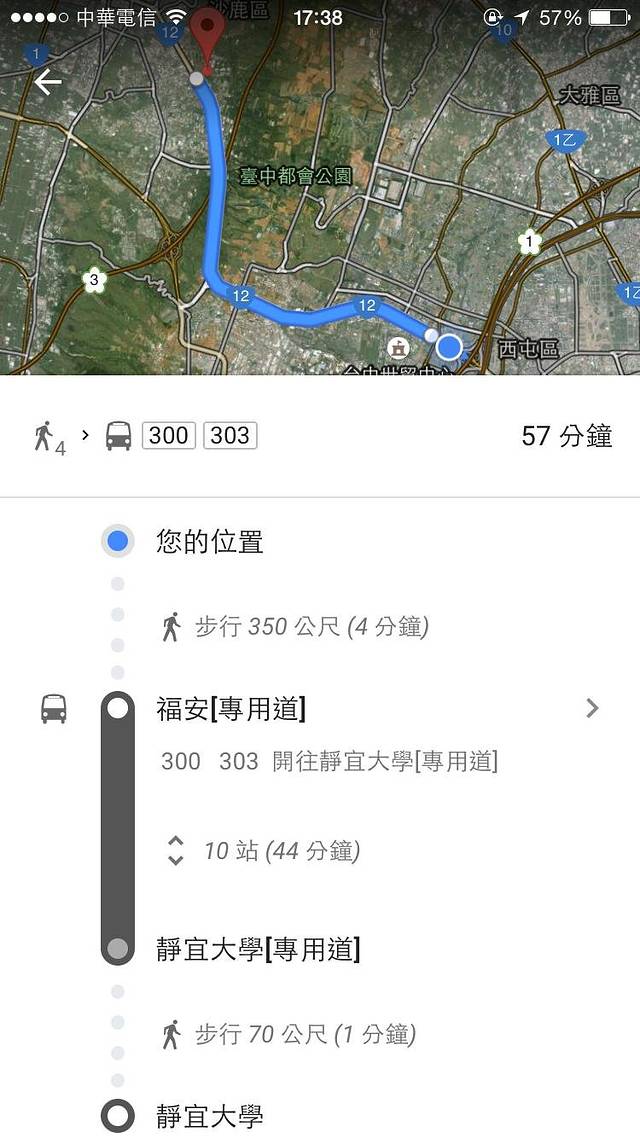Screen dimensions: 640x1138
Task: Tap the red destination pin on map
Action: click(x=208, y=37)
